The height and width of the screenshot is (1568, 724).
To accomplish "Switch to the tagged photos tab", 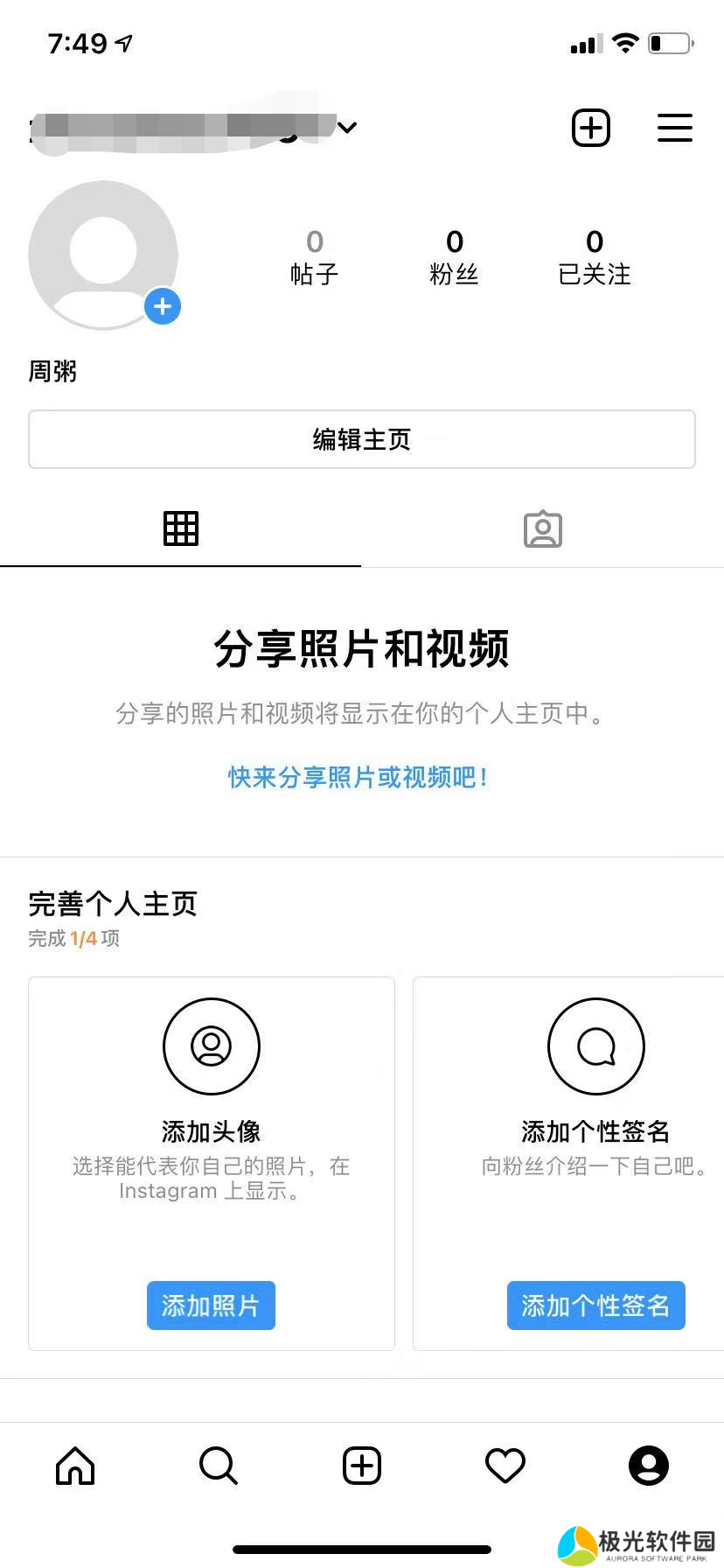I will pyautogui.click(x=542, y=528).
